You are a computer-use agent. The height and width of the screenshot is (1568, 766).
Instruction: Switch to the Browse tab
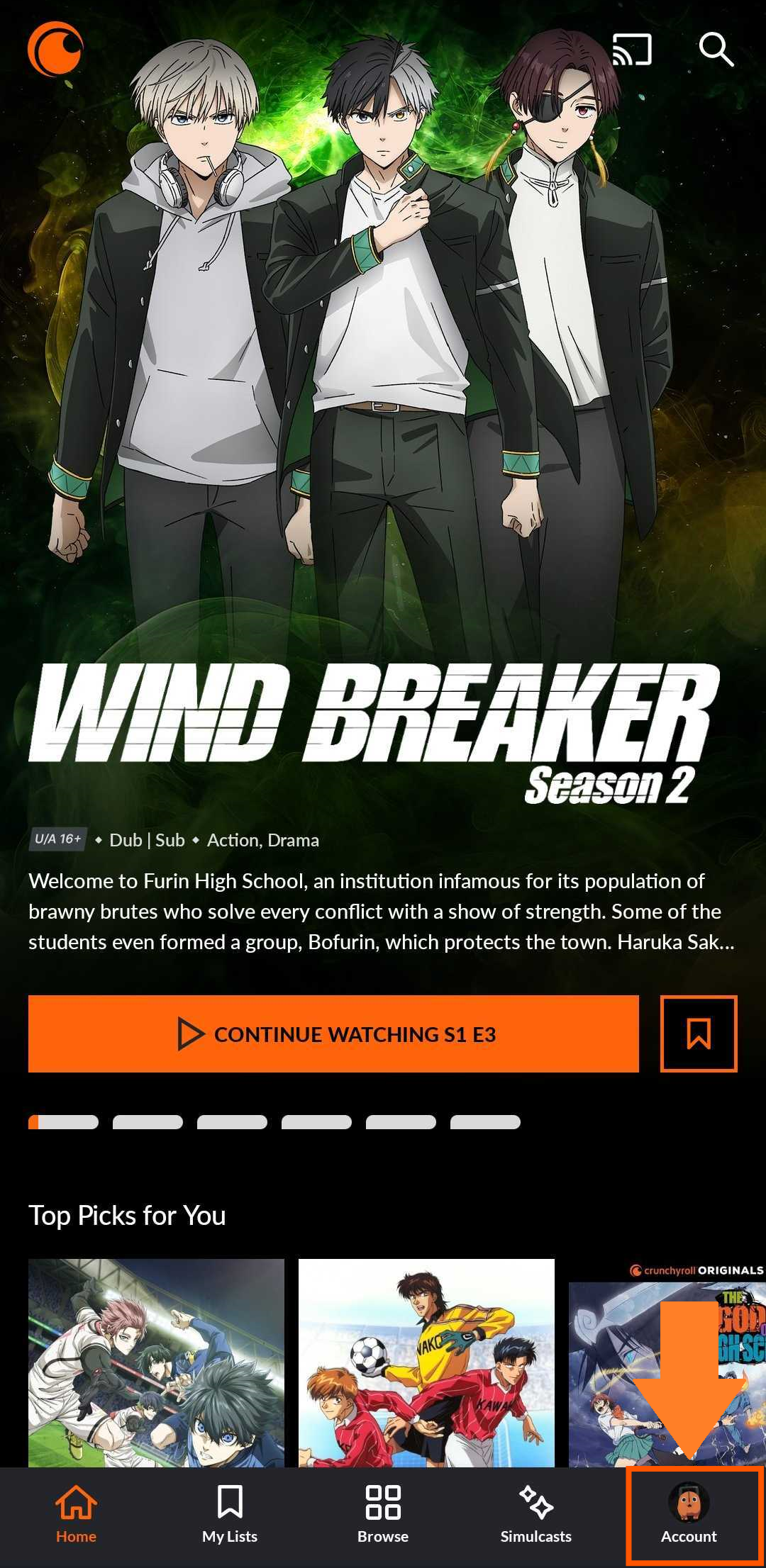383,1515
